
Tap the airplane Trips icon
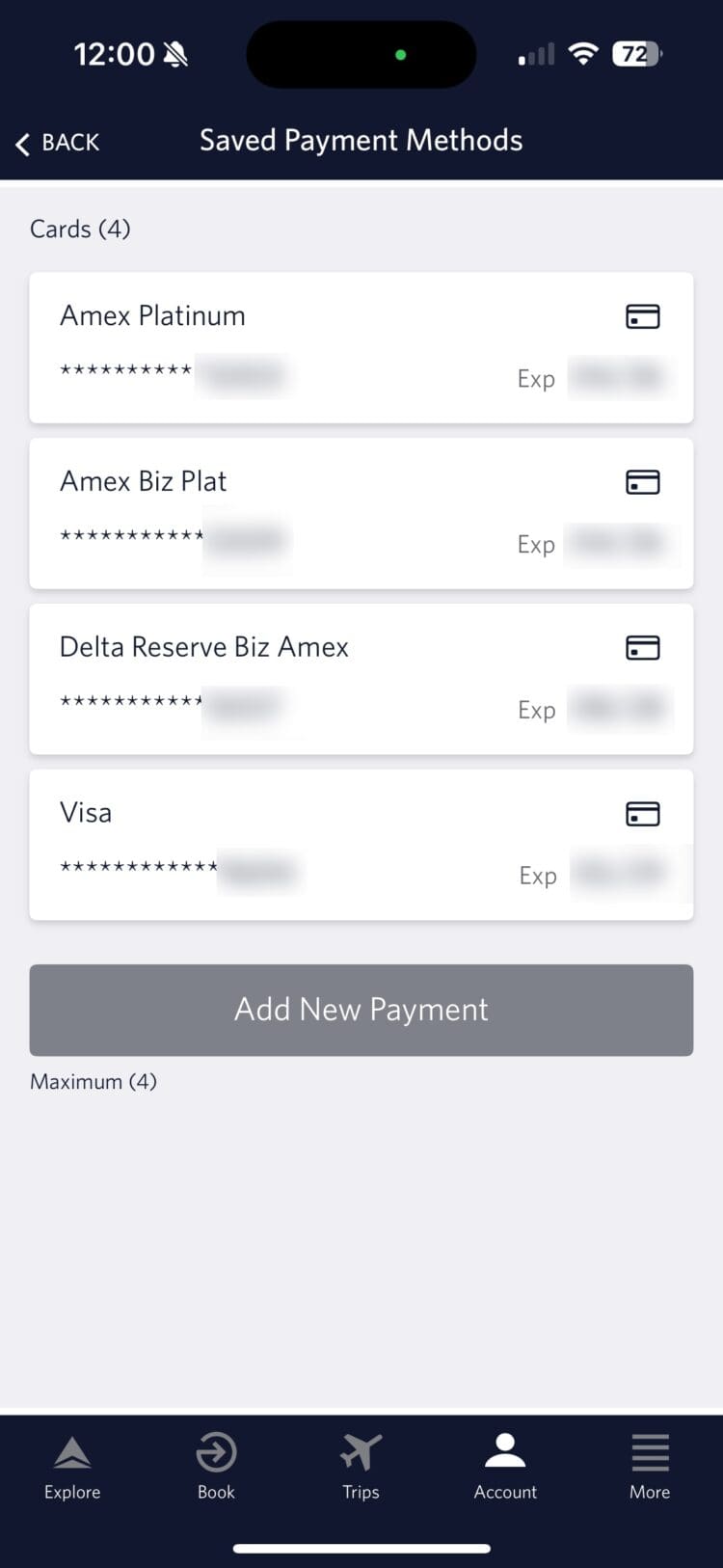[x=361, y=1451]
